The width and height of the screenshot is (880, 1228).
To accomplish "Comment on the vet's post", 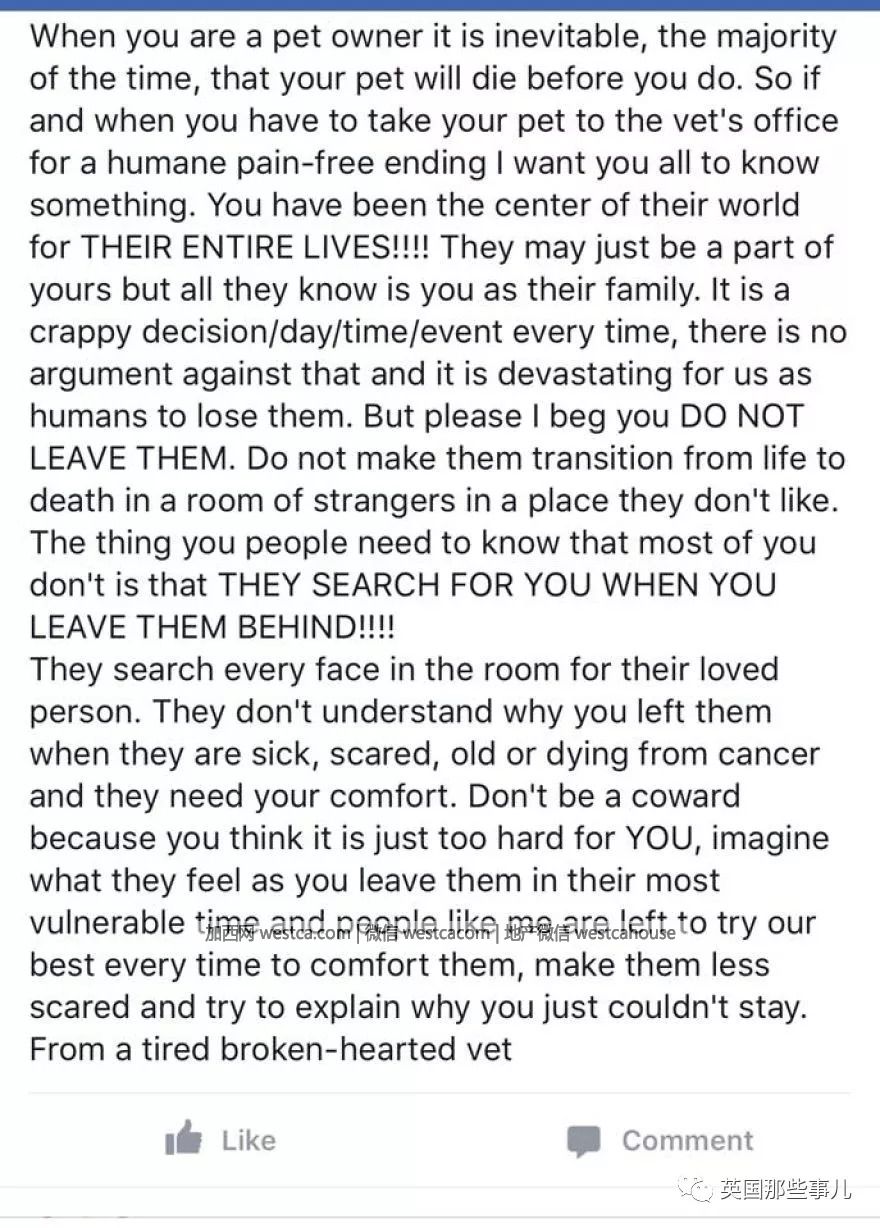I will (x=660, y=1140).
